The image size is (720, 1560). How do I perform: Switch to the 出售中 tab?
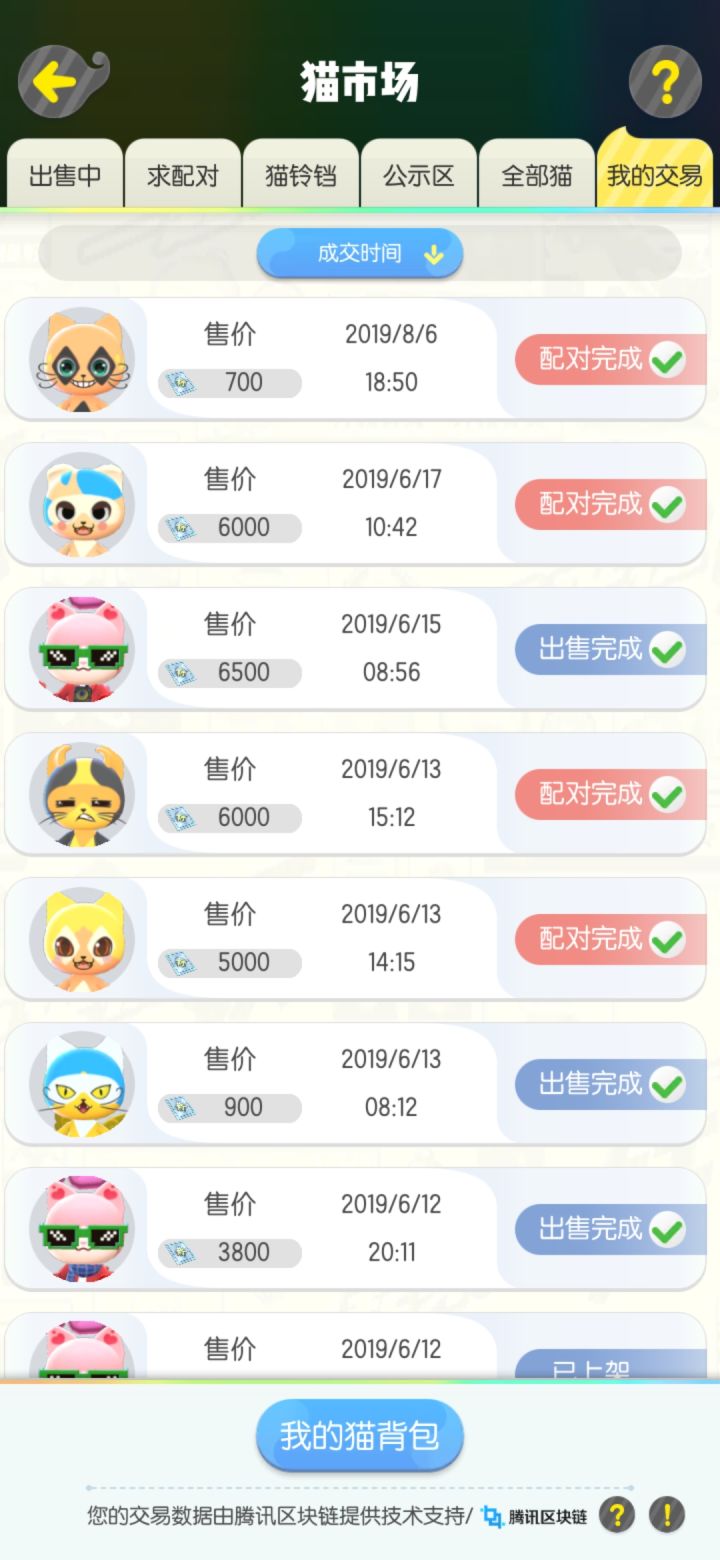pyautogui.click(x=64, y=173)
